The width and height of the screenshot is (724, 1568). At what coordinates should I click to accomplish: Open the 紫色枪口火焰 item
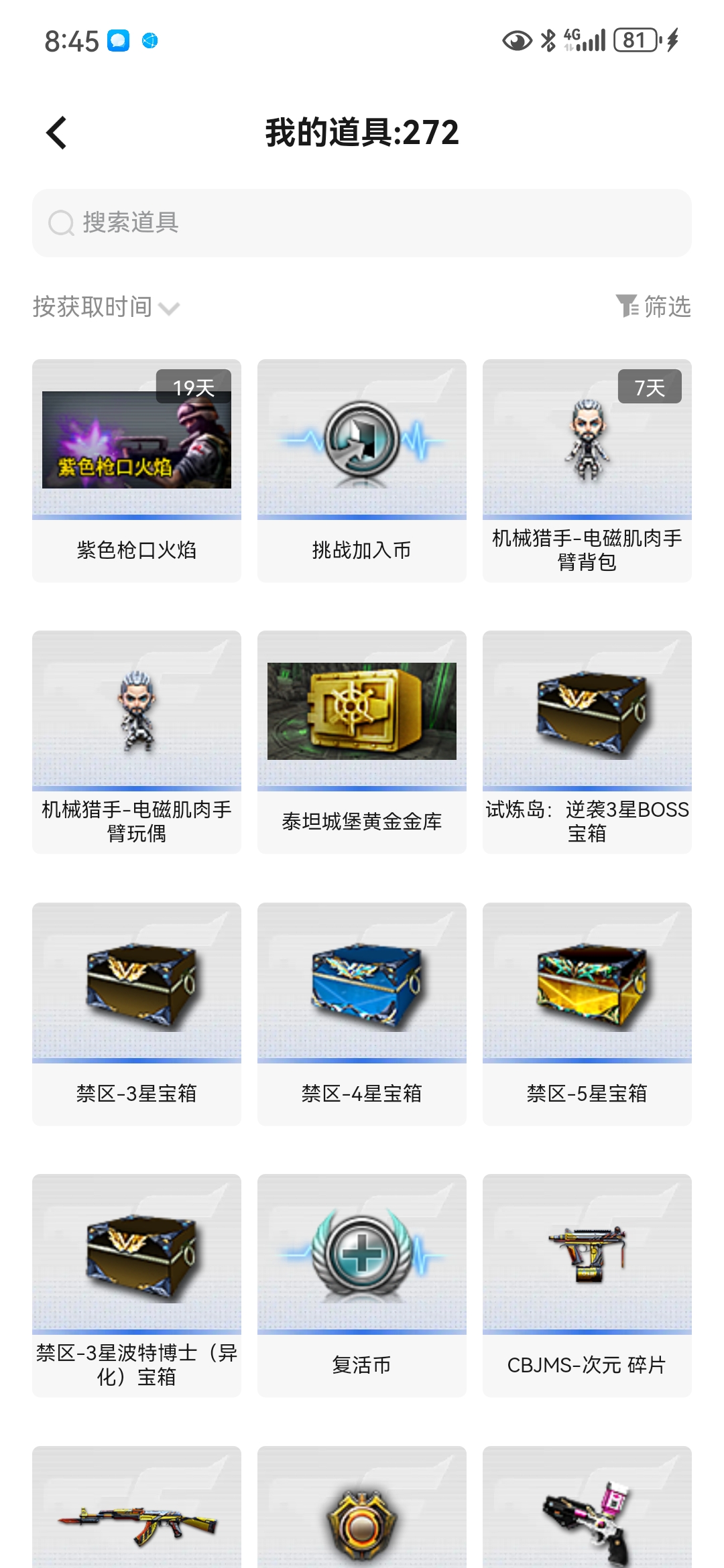point(137,470)
